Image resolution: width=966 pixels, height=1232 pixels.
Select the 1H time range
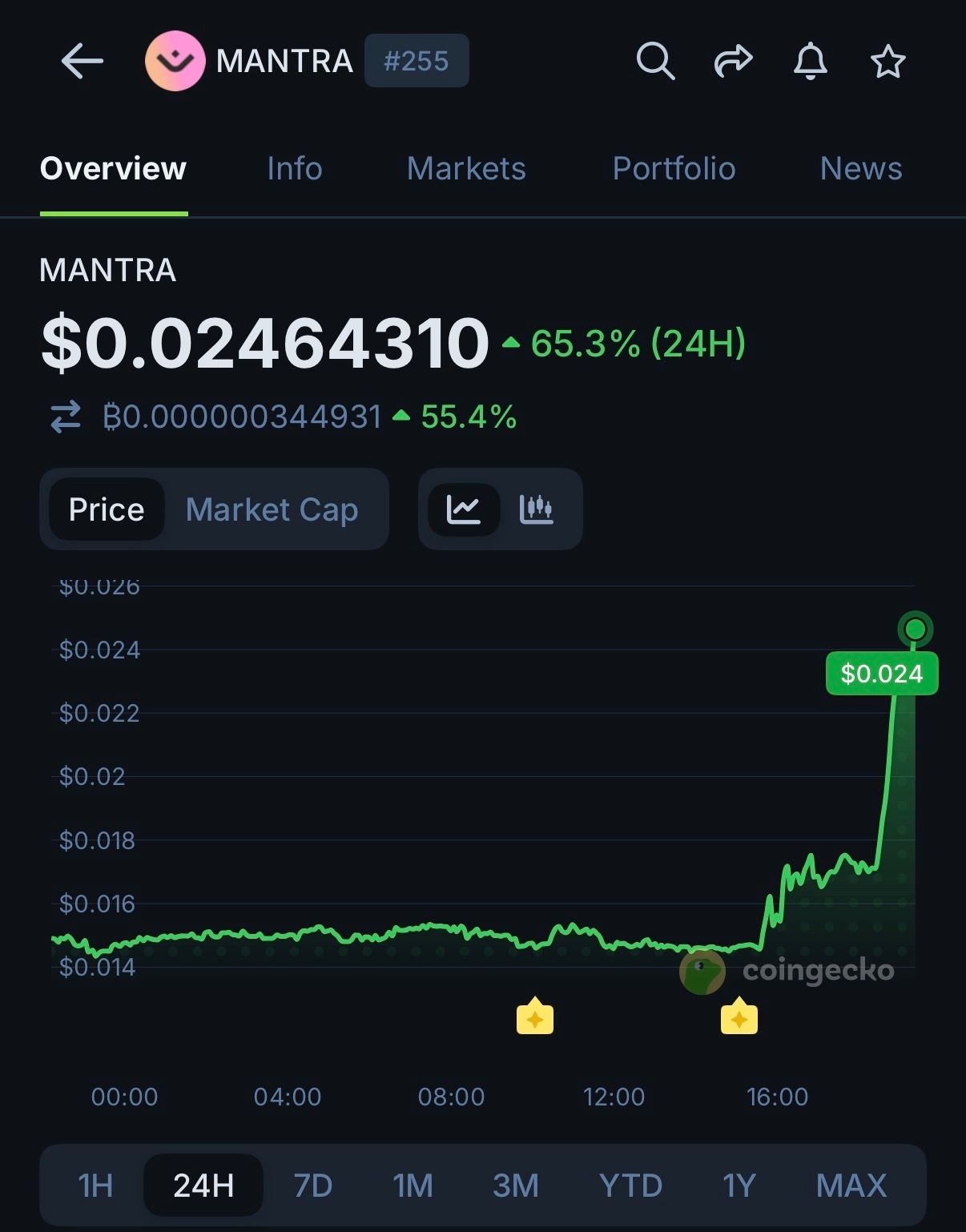[x=95, y=1185]
